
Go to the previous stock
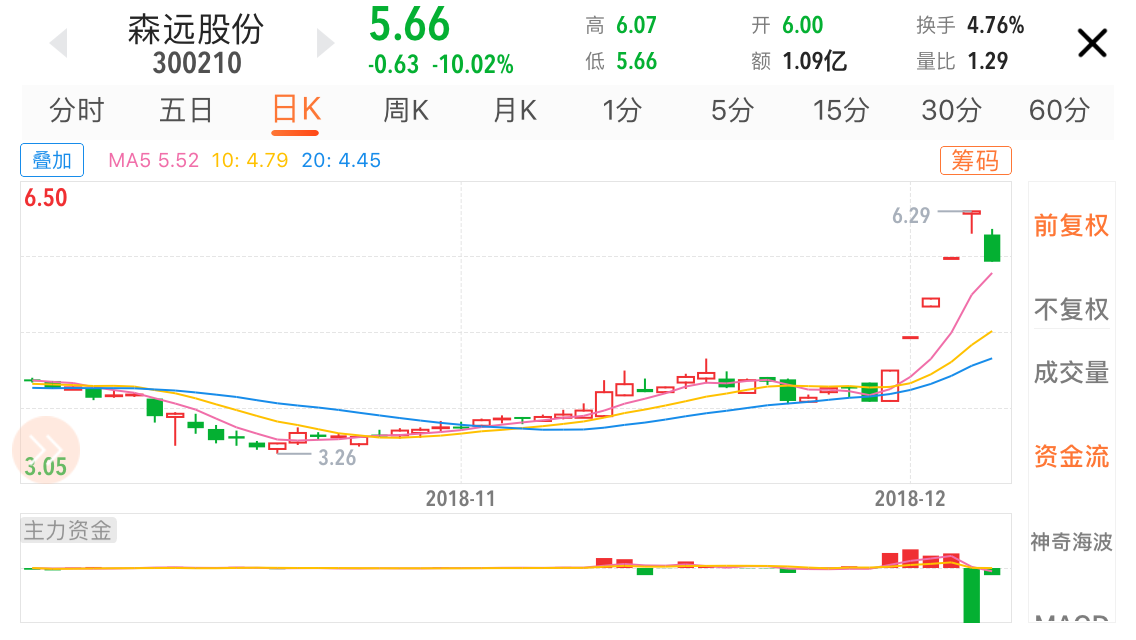tap(58, 43)
